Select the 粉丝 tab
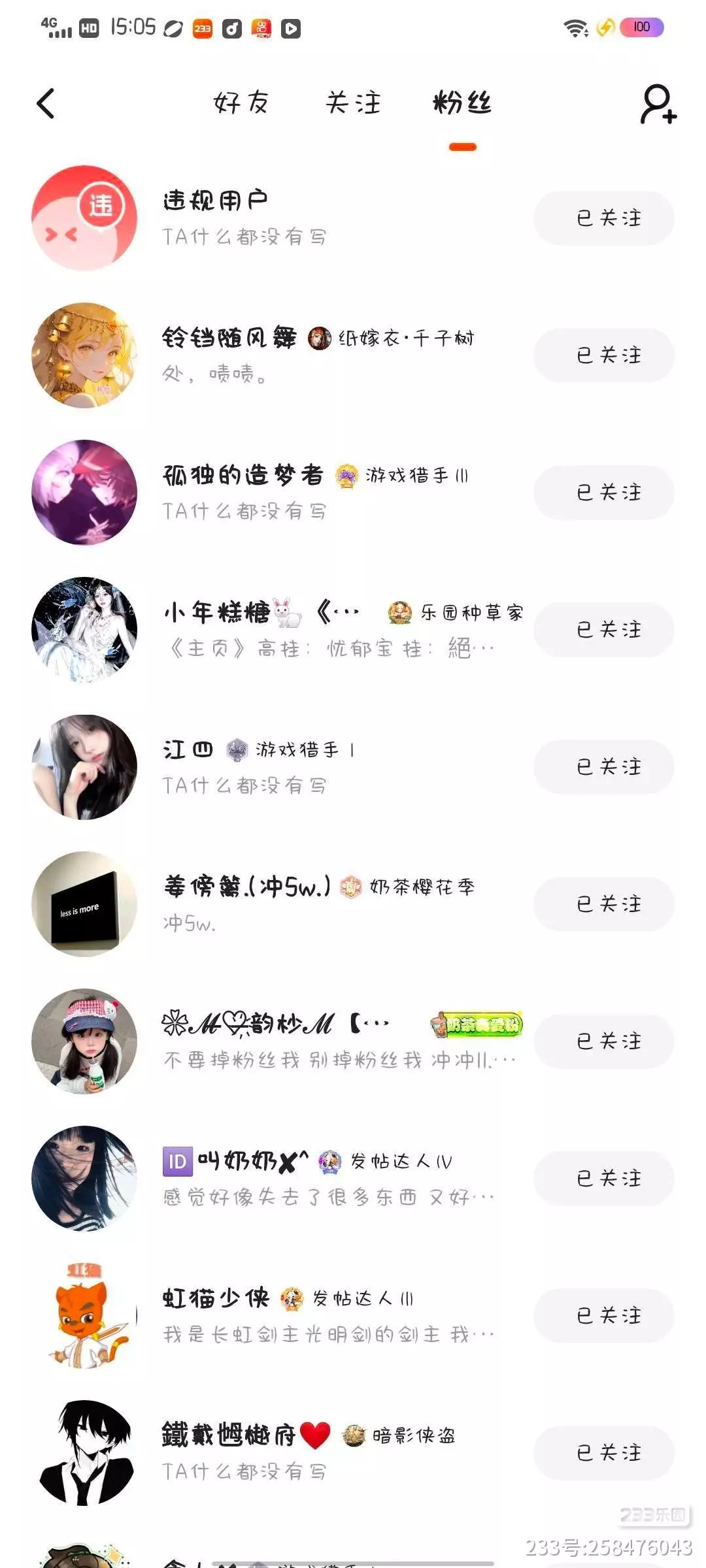The height and width of the screenshot is (1568, 706). click(462, 103)
